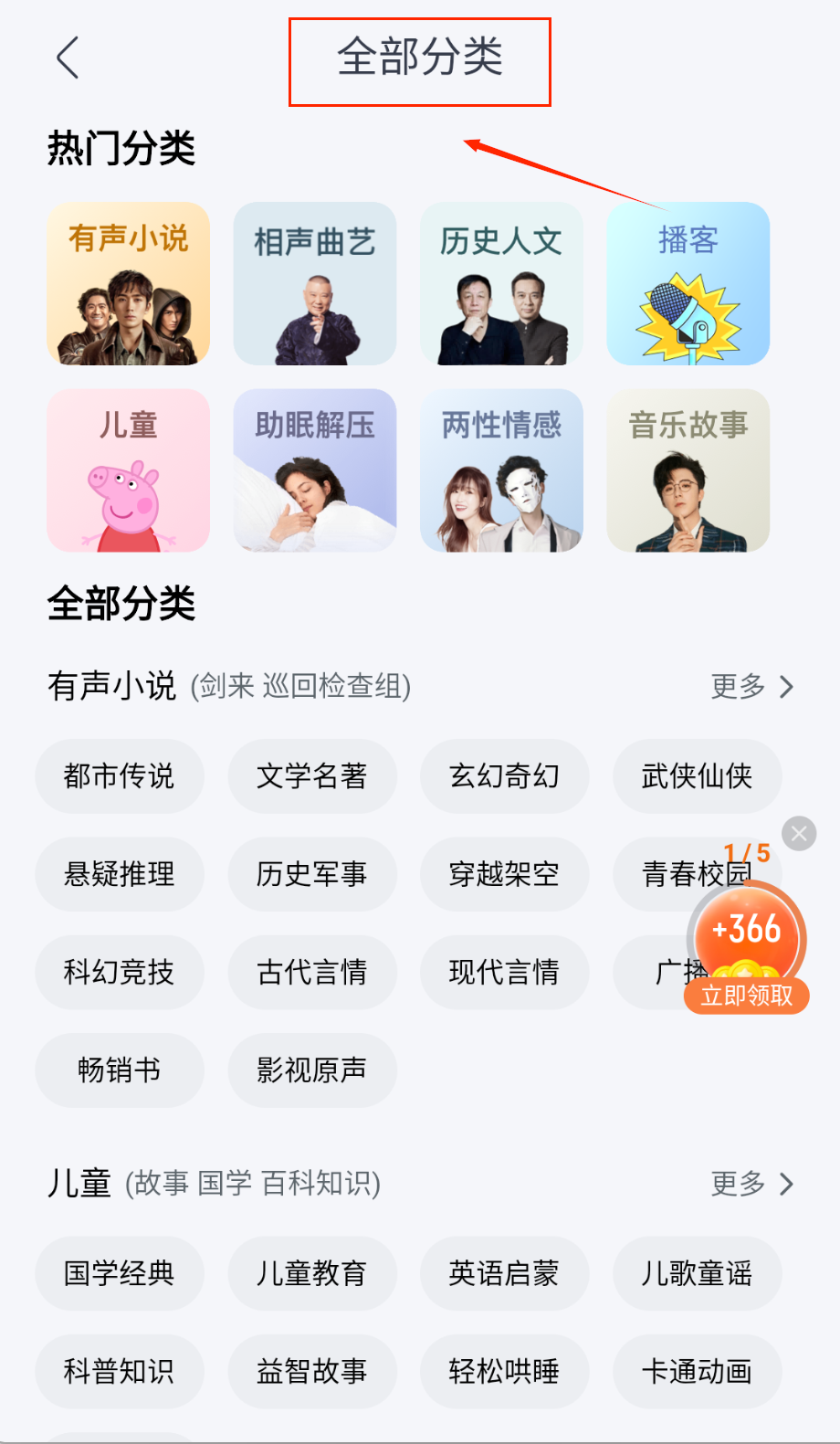Image resolution: width=840 pixels, height=1444 pixels.
Task: View 更多 for the 有声小说 section
Action: [x=751, y=687]
